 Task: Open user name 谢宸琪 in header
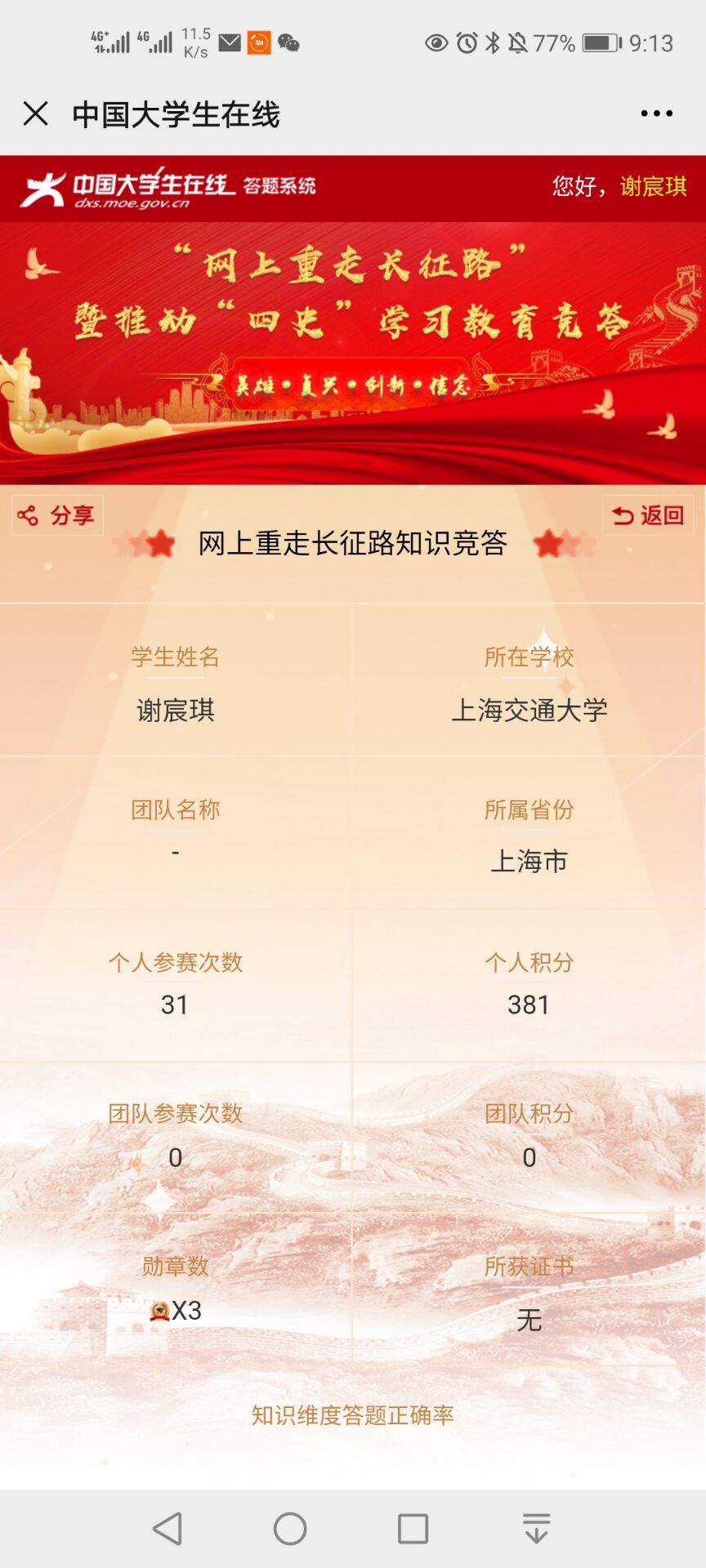coord(653,186)
